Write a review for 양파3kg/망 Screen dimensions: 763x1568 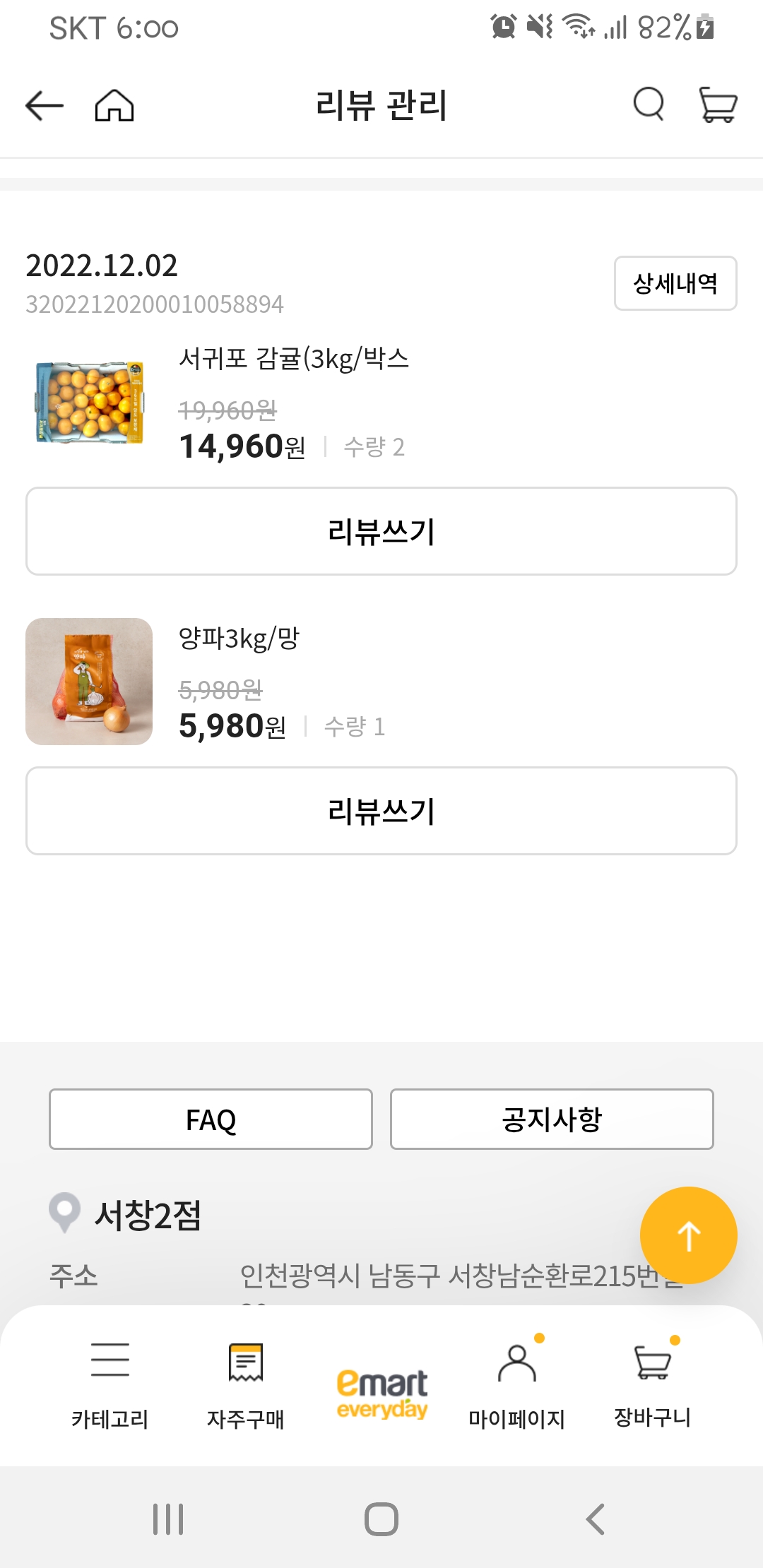pos(381,811)
